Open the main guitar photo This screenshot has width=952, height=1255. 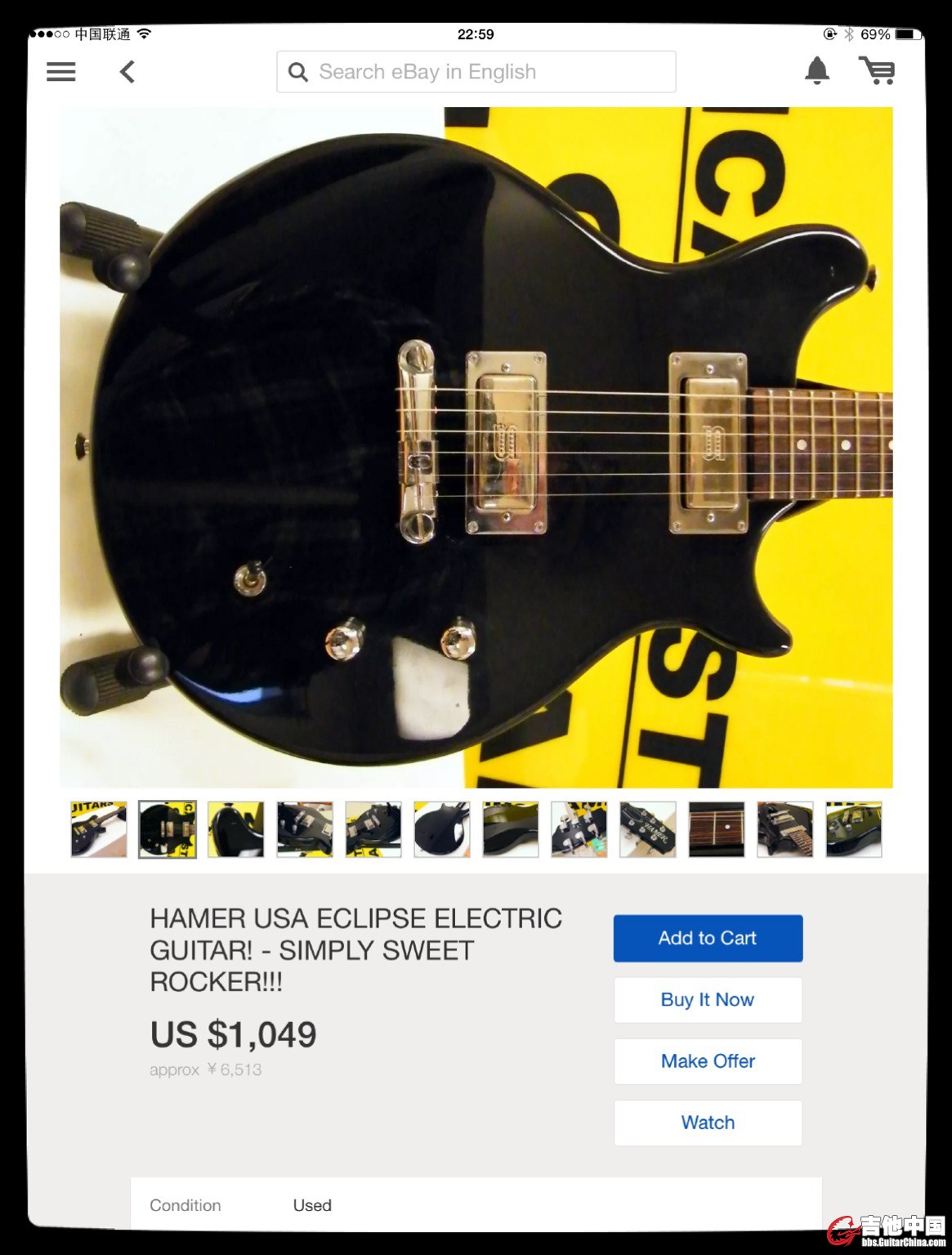coord(476,448)
